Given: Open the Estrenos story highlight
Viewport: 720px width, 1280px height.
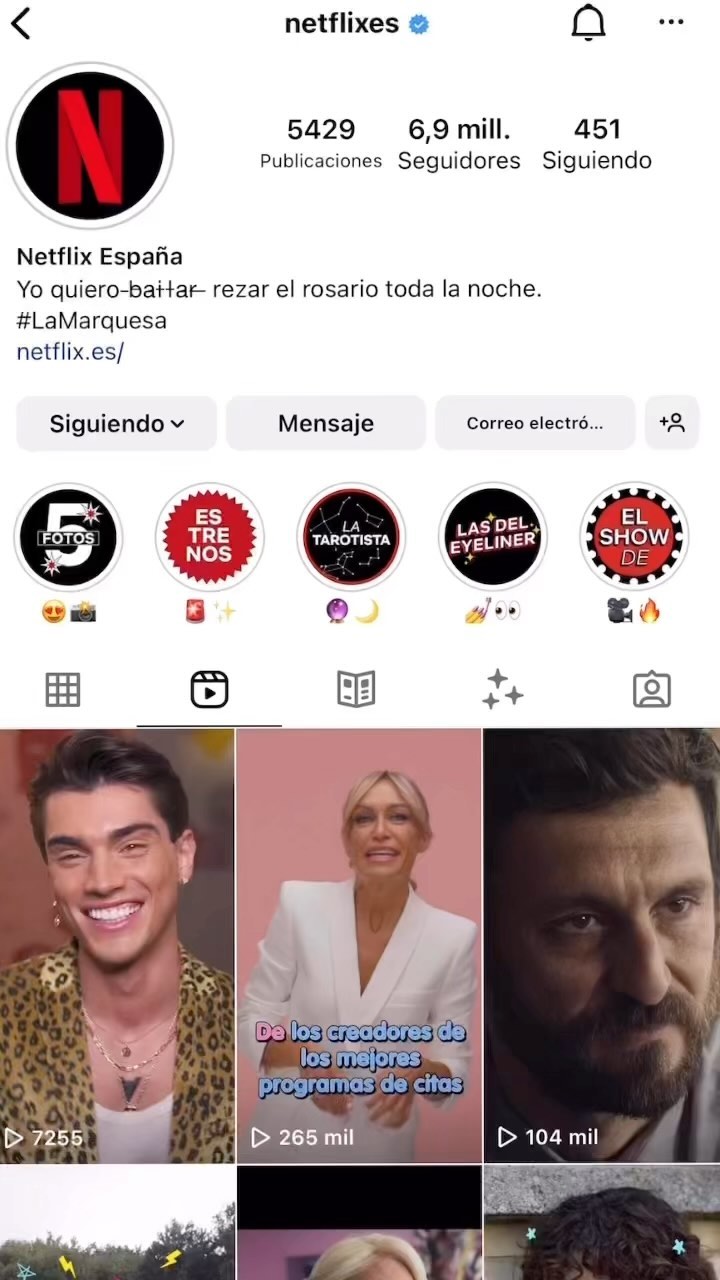Looking at the screenshot, I should pos(209,538).
